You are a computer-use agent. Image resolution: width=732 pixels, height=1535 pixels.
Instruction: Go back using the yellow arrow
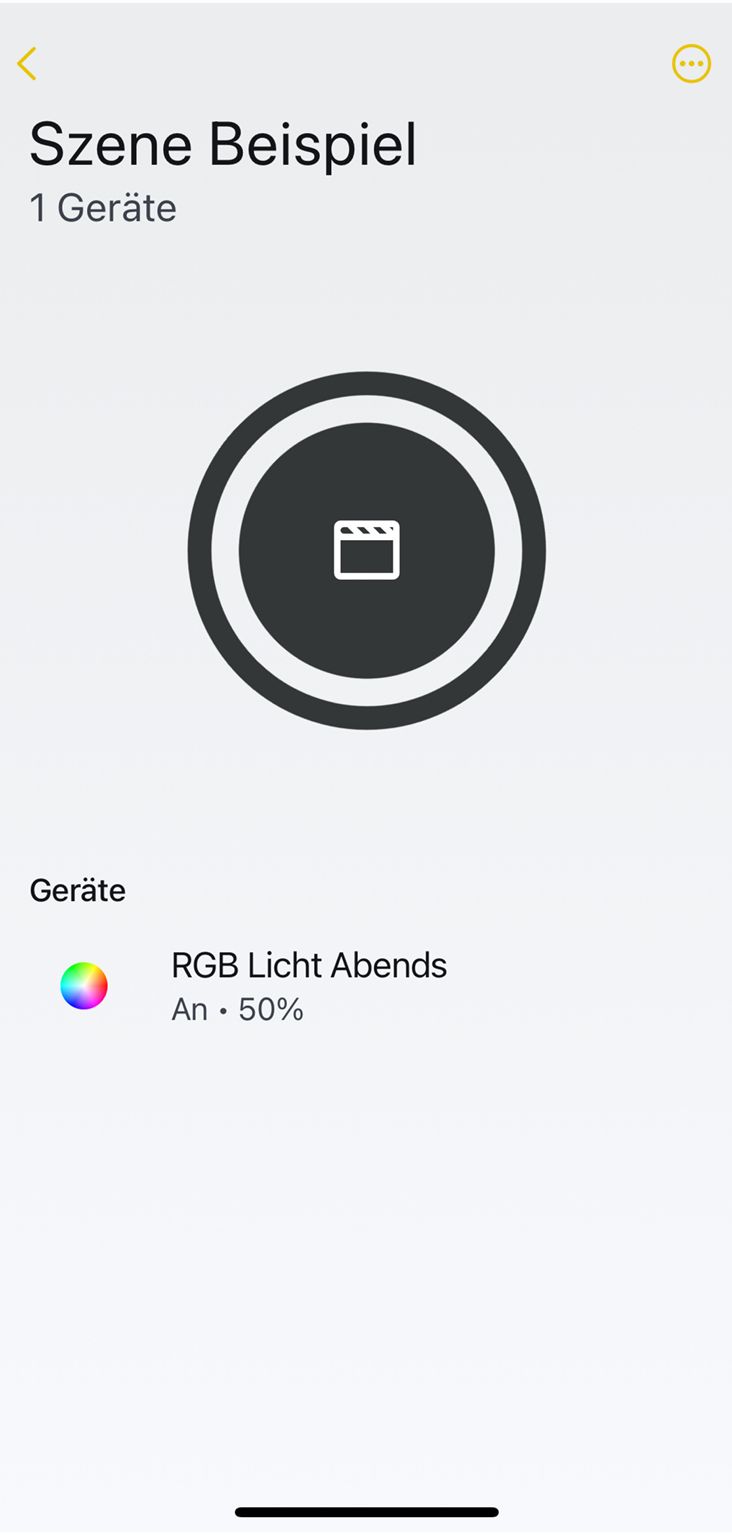click(x=27, y=64)
